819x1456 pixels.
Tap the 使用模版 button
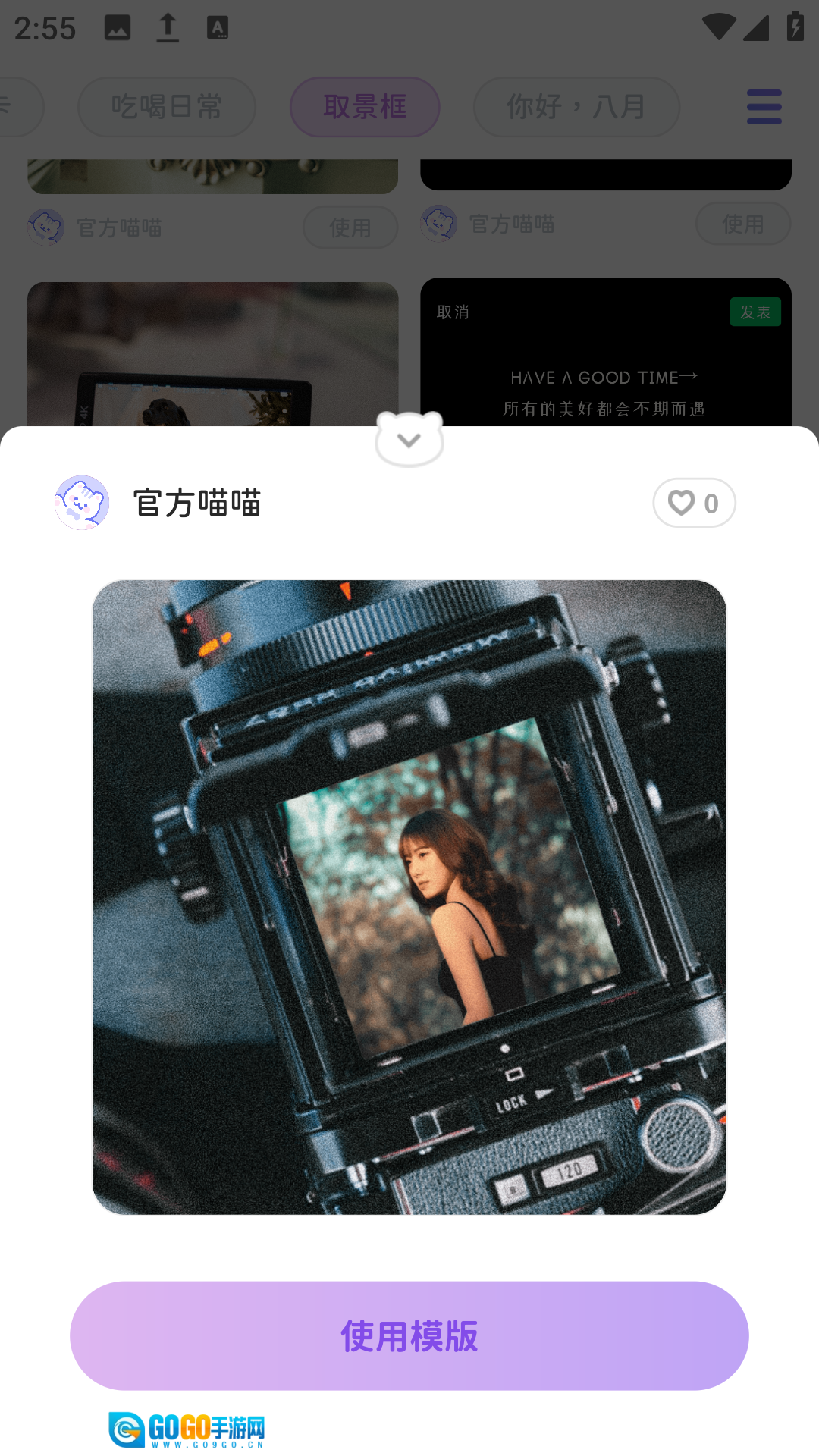tap(409, 1335)
